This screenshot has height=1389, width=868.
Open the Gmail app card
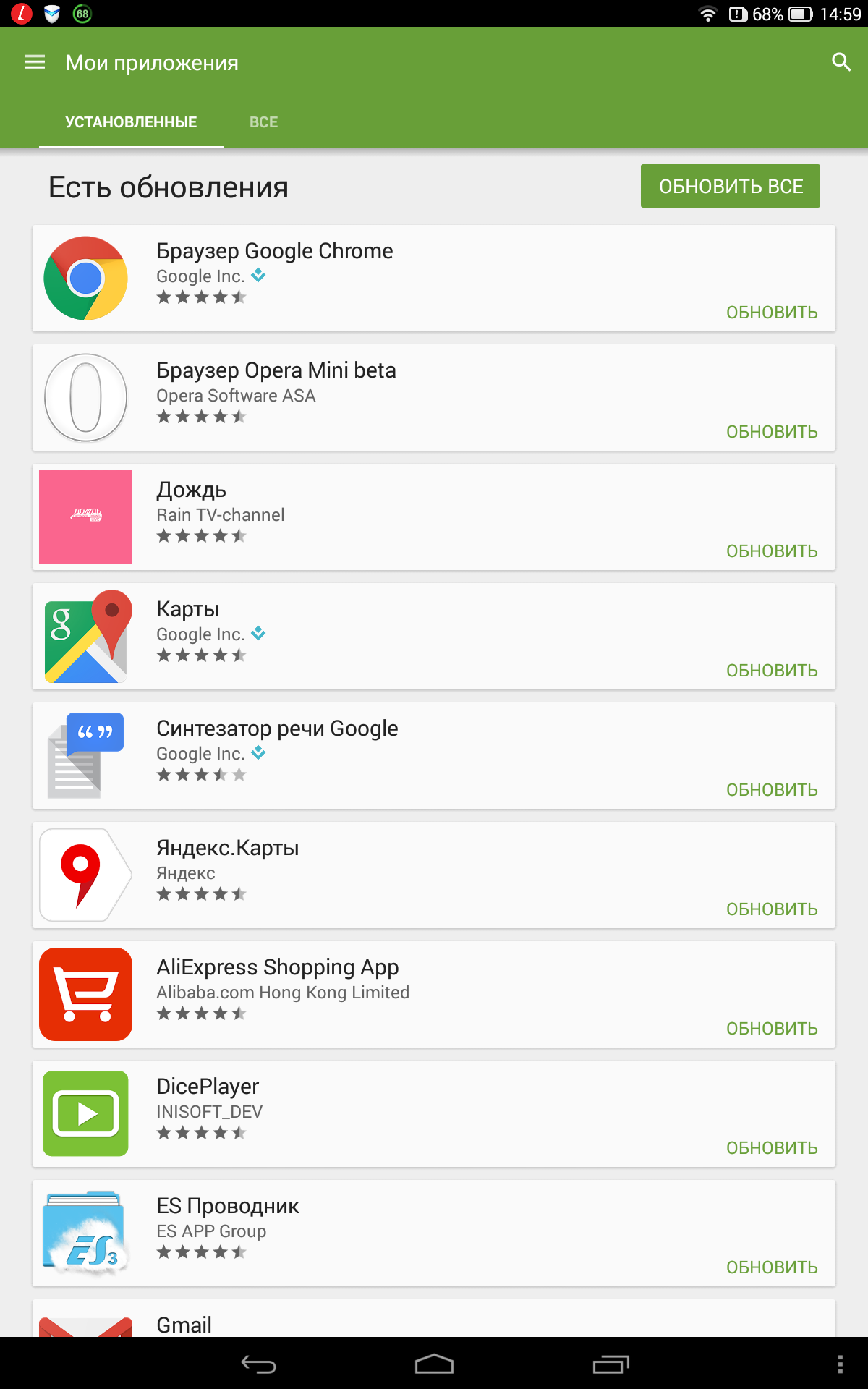click(x=184, y=1324)
